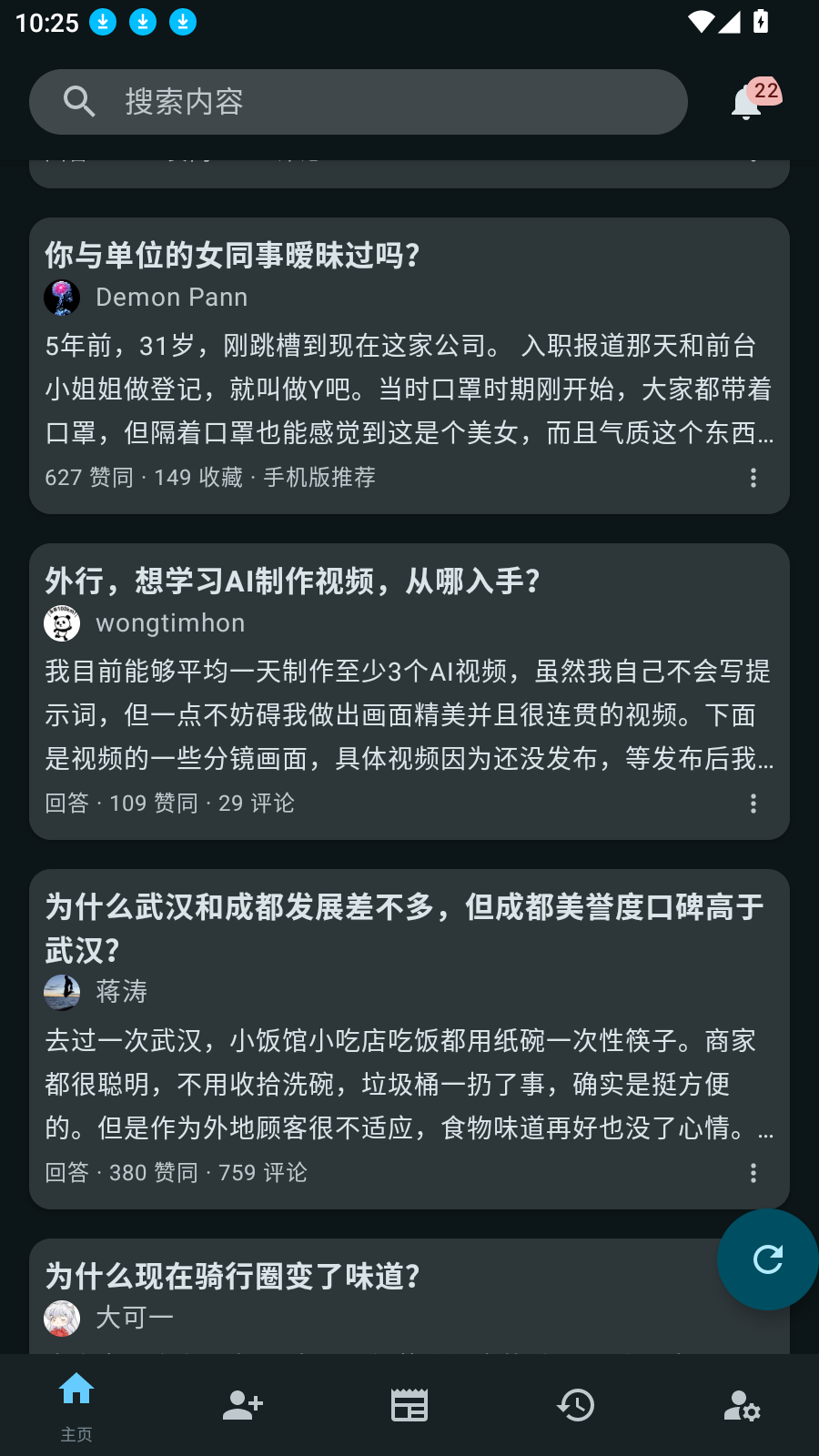The width and height of the screenshot is (819, 1456).
Task: Switch to the 主页 tab
Action: click(x=76, y=1406)
